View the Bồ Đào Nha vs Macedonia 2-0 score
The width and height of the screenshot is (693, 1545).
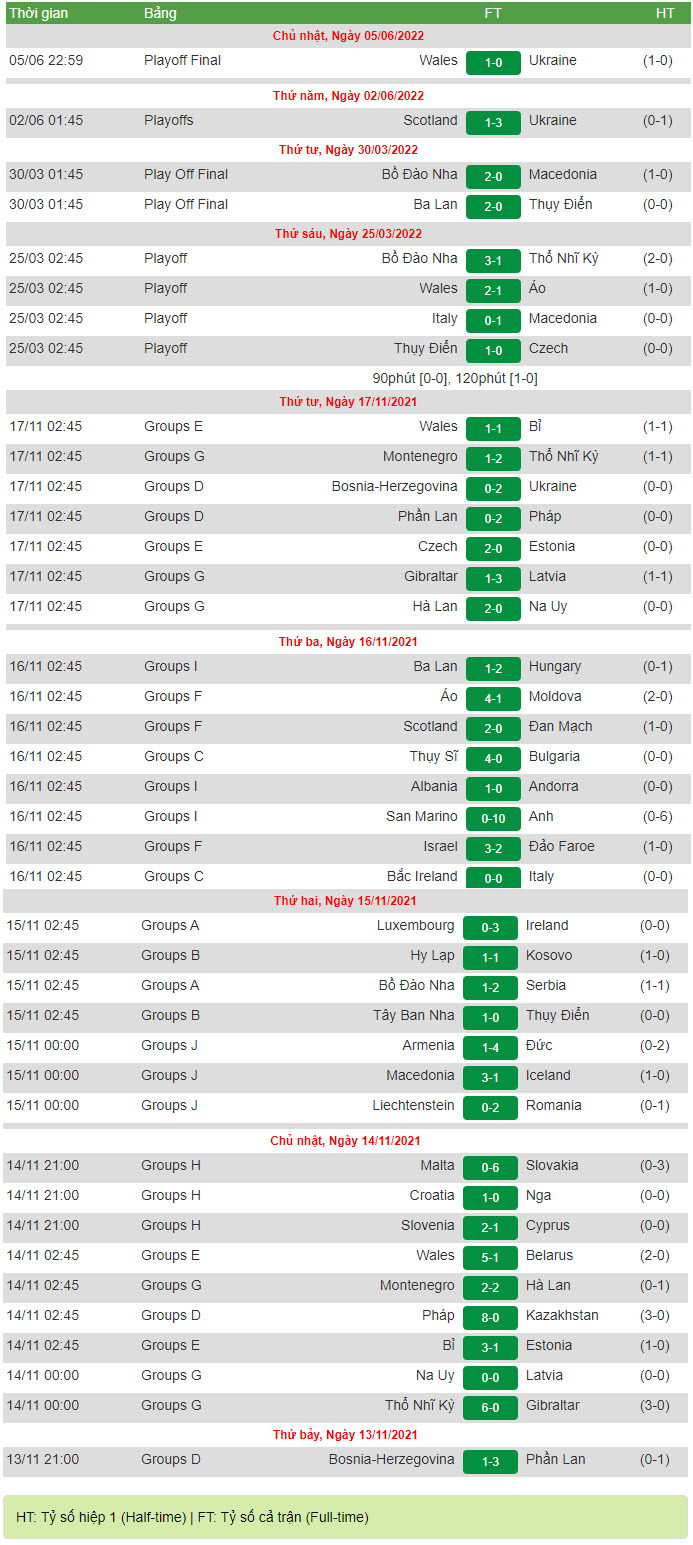point(493,176)
